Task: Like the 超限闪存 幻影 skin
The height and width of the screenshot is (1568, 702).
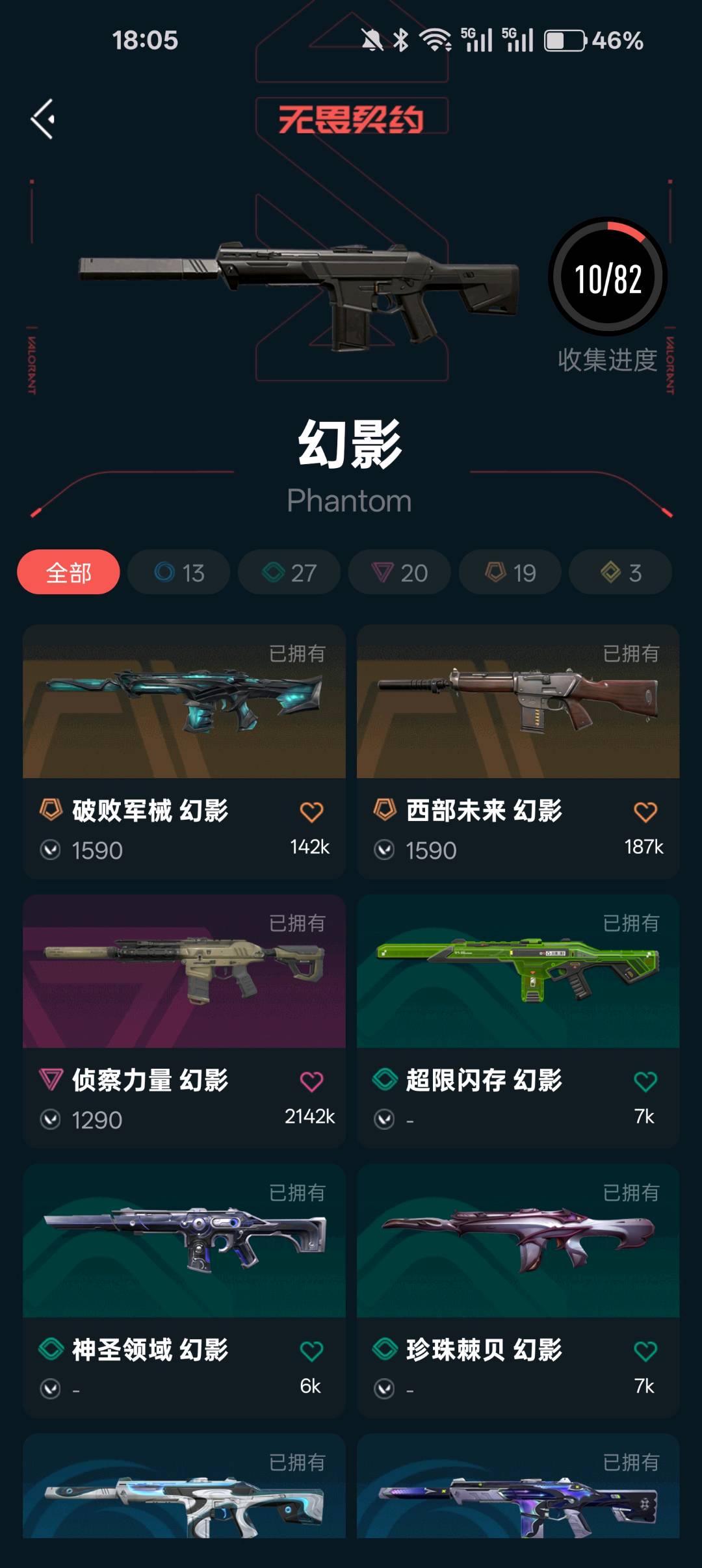Action: 645,1082
